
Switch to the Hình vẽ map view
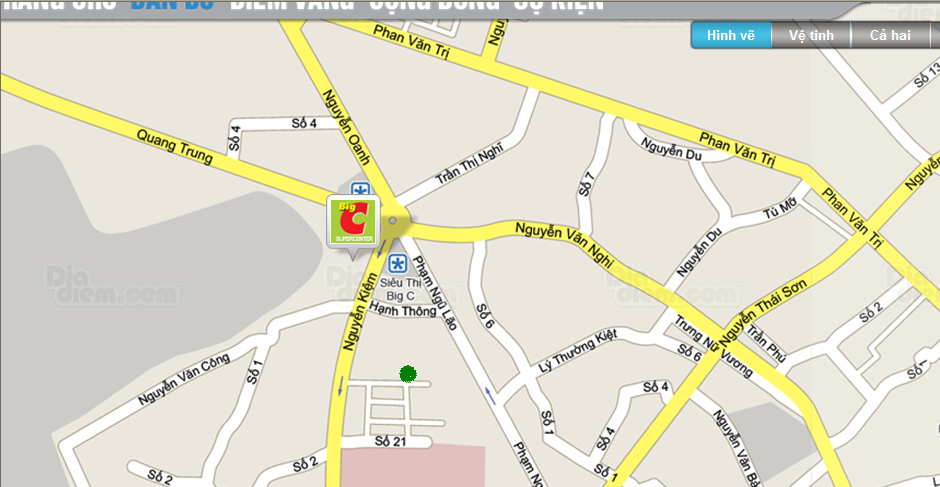click(731, 35)
